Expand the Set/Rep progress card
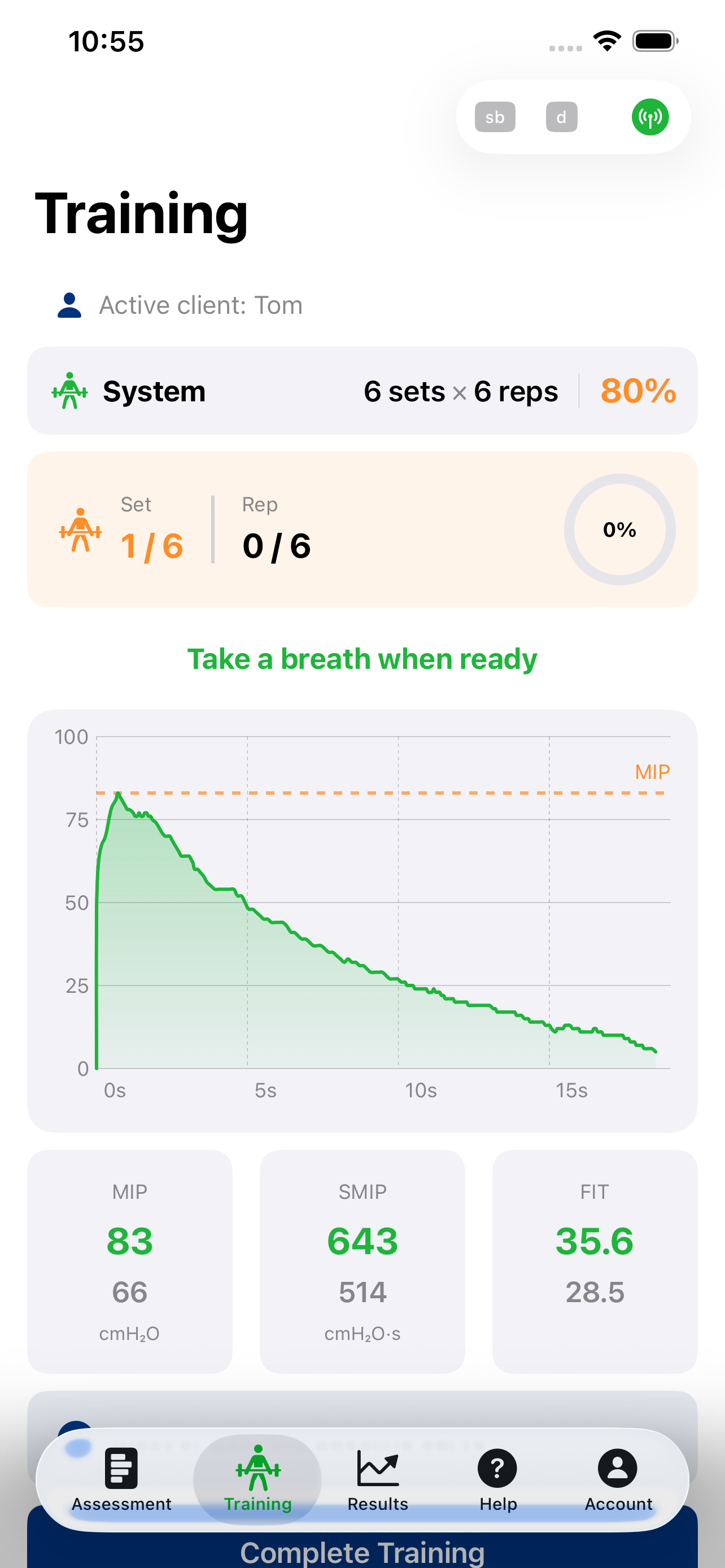The width and height of the screenshot is (725, 1568). 362,529
